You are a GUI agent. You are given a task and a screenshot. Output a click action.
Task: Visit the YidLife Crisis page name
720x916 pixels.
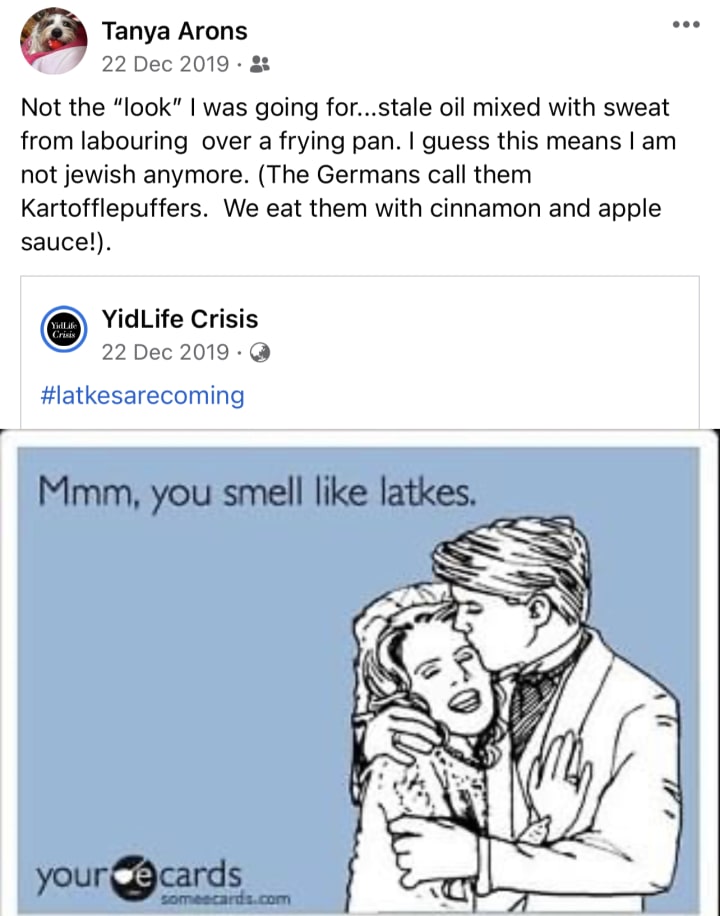click(x=179, y=319)
